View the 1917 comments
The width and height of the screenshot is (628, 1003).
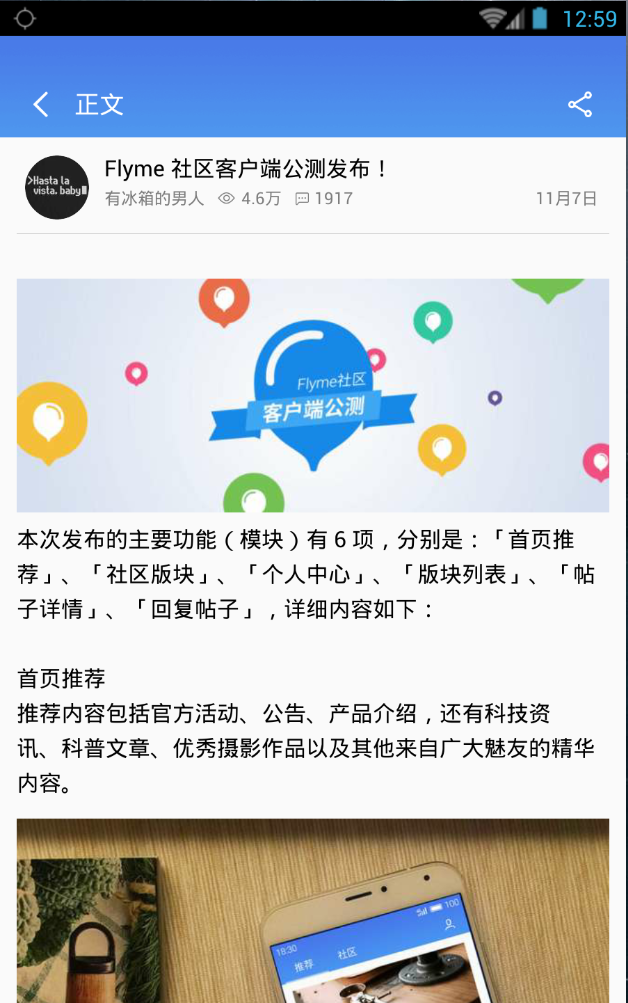point(324,198)
